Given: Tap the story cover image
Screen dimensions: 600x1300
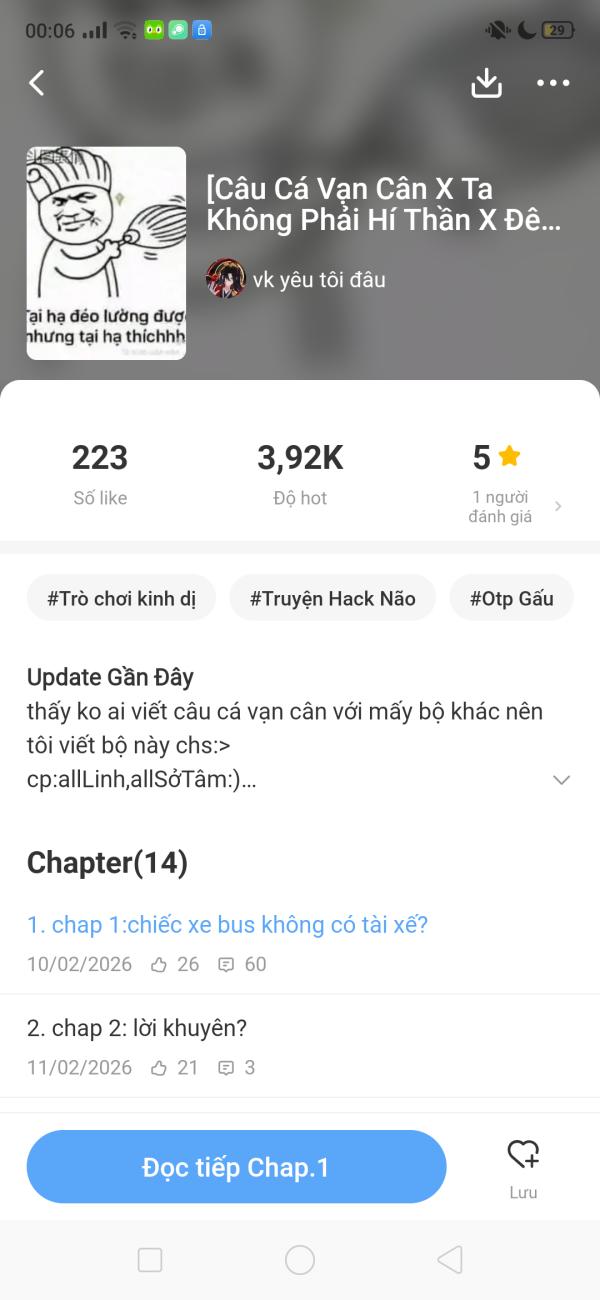Looking at the screenshot, I should pos(106,253).
